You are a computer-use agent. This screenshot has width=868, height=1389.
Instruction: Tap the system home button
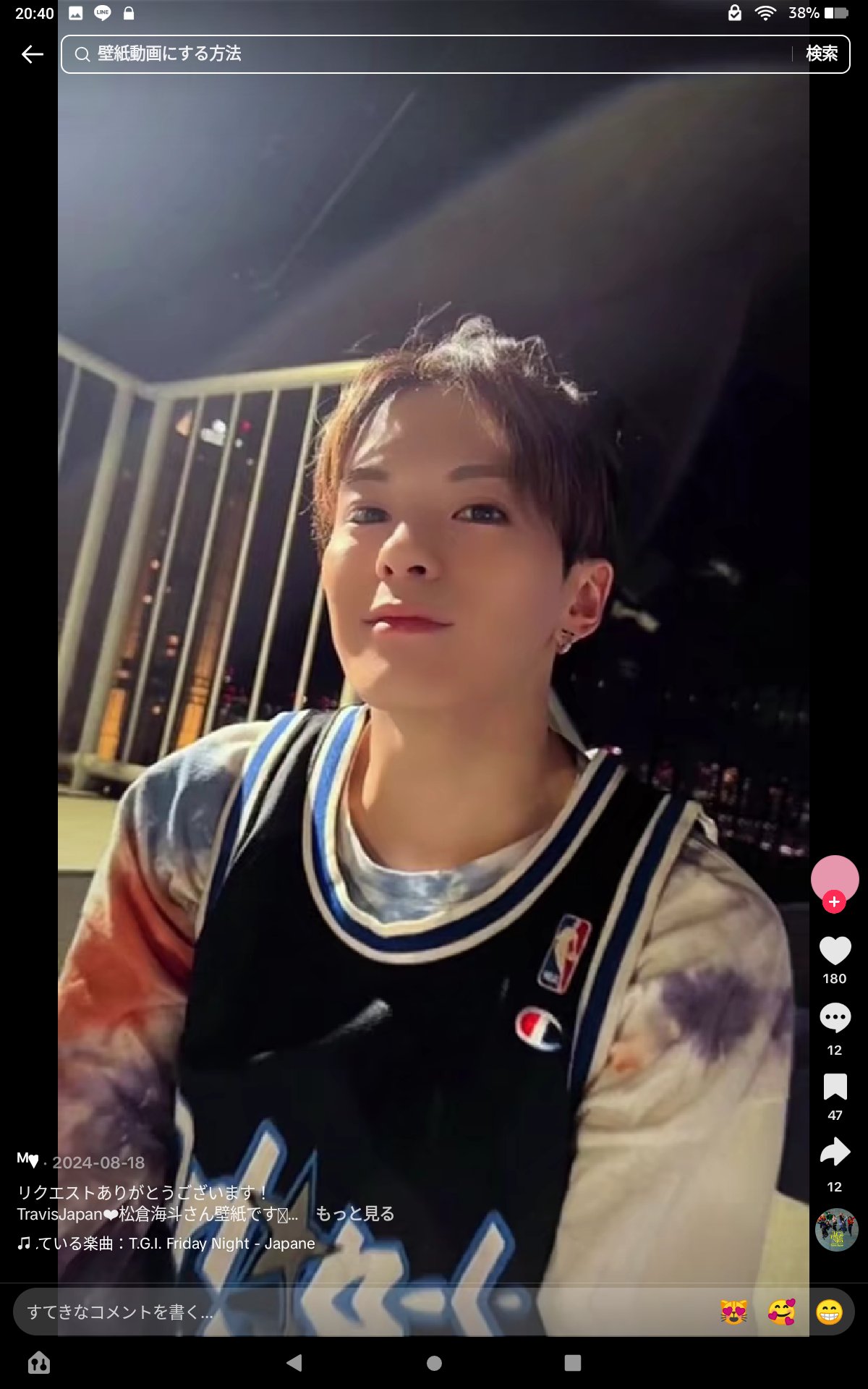click(x=434, y=1363)
